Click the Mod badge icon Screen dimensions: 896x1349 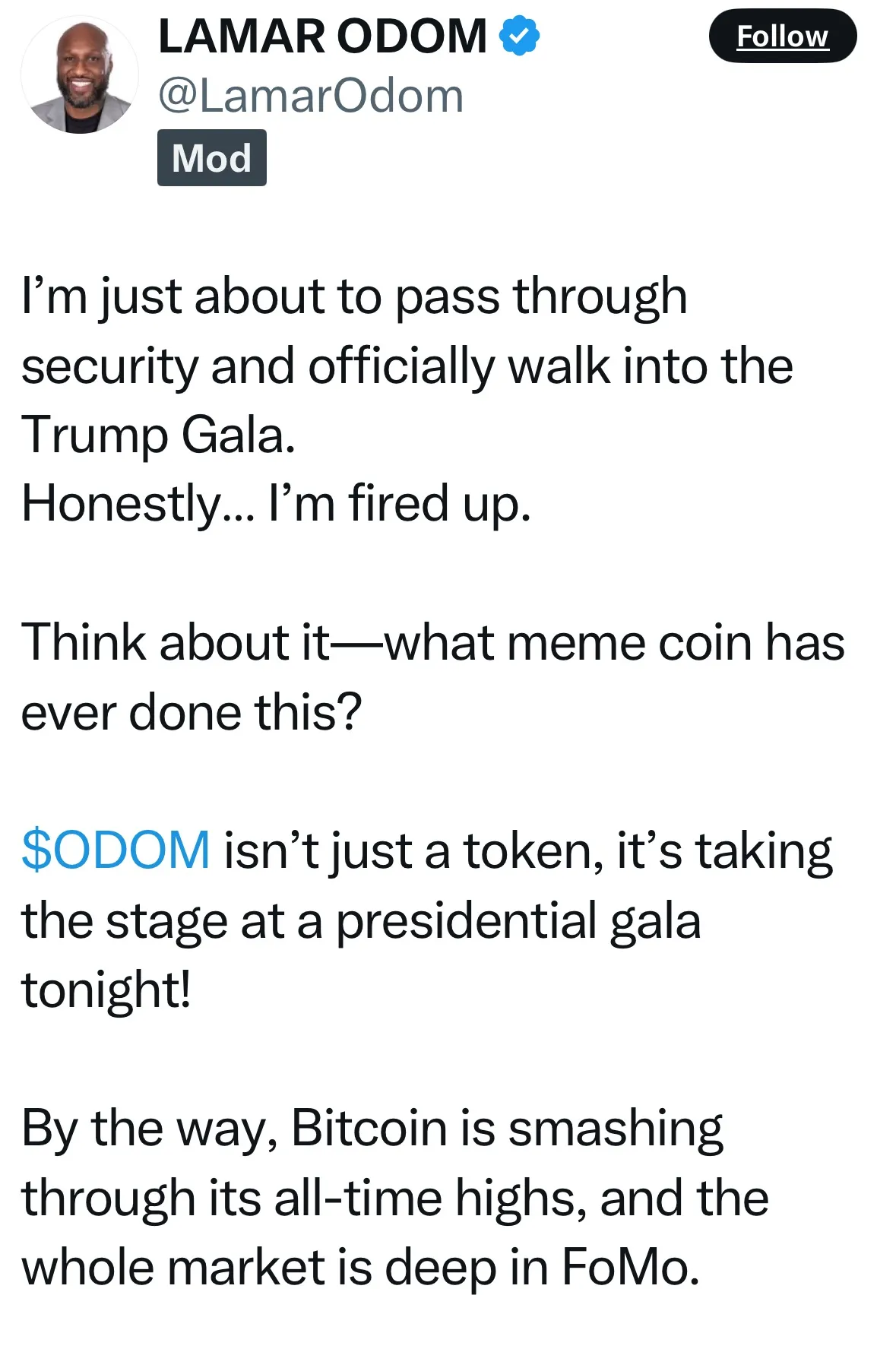(211, 158)
